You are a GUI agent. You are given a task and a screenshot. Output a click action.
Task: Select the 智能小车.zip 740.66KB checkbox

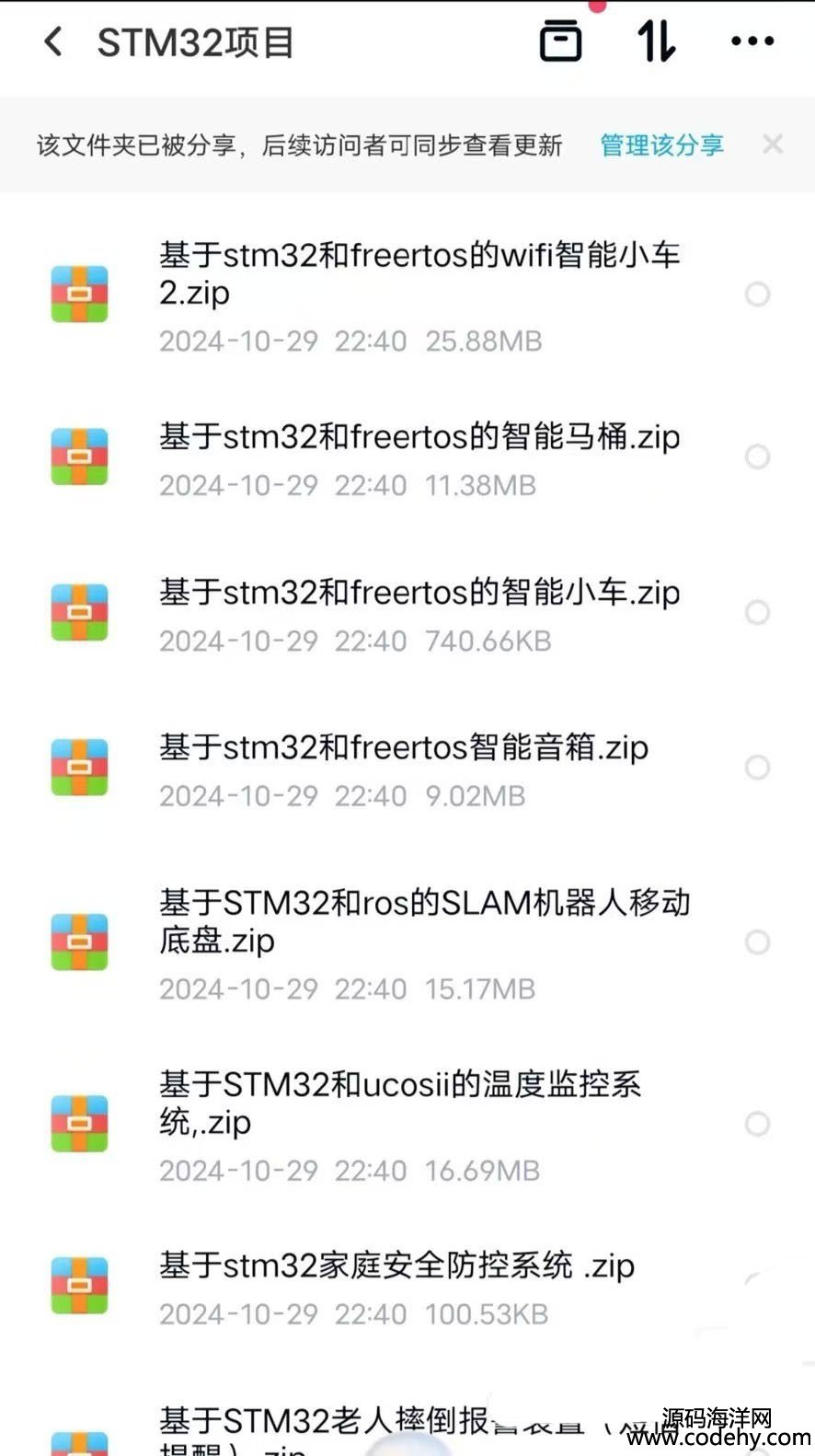pyautogui.click(x=757, y=613)
